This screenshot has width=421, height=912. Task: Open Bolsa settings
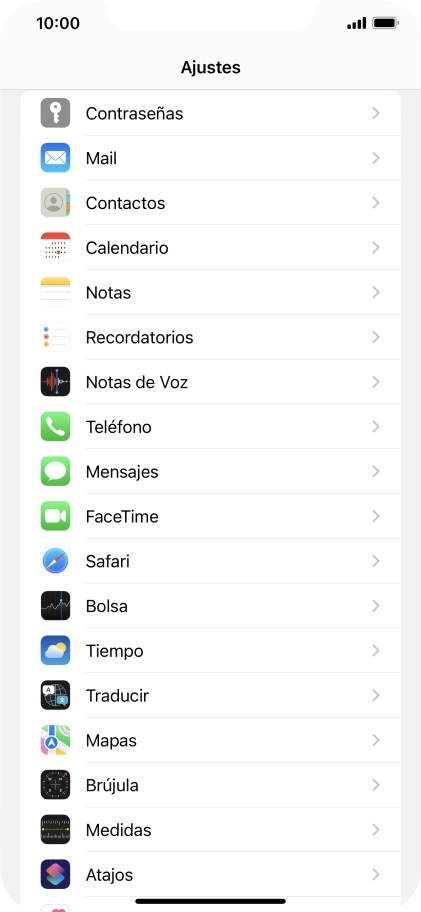click(210, 605)
